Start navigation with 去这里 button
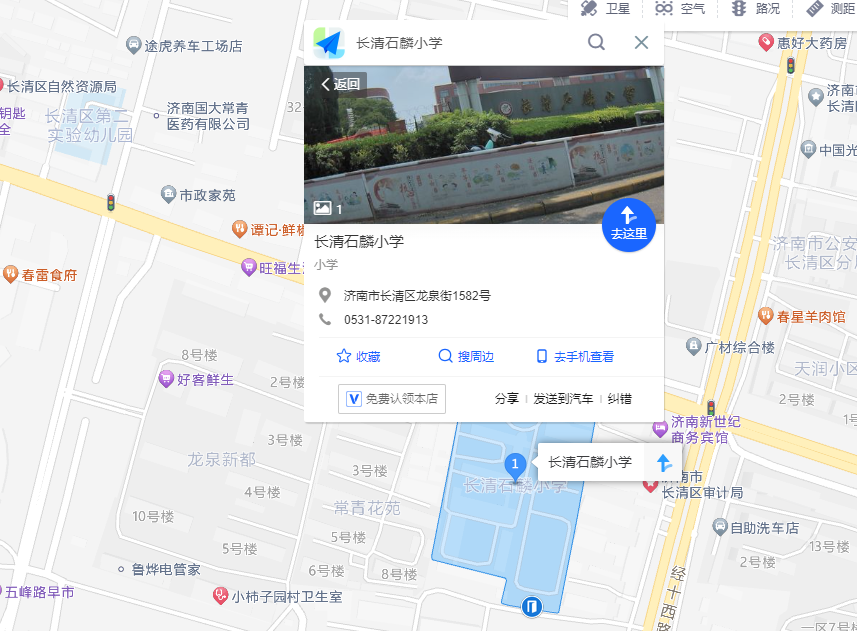 [628, 224]
